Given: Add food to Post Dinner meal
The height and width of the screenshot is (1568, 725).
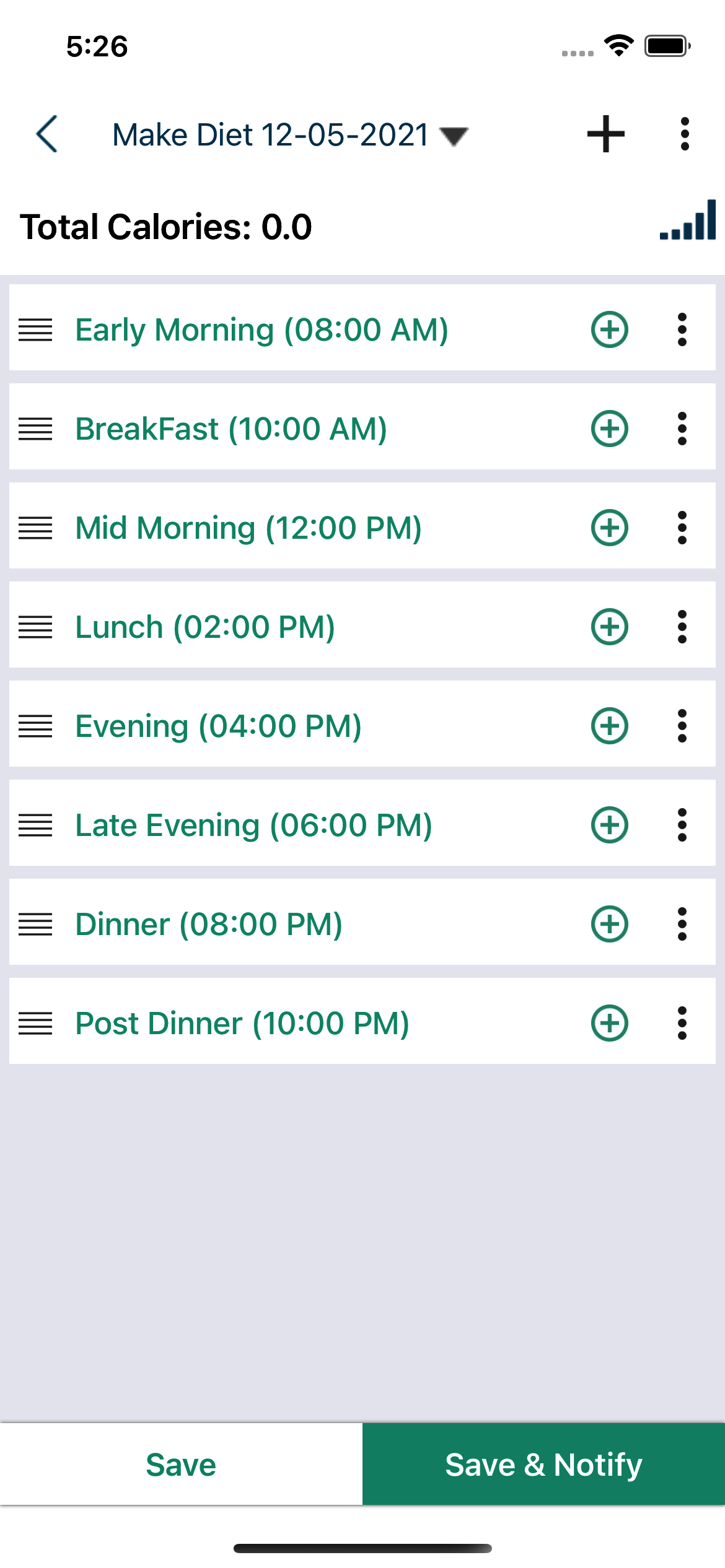Looking at the screenshot, I should click(x=610, y=1023).
